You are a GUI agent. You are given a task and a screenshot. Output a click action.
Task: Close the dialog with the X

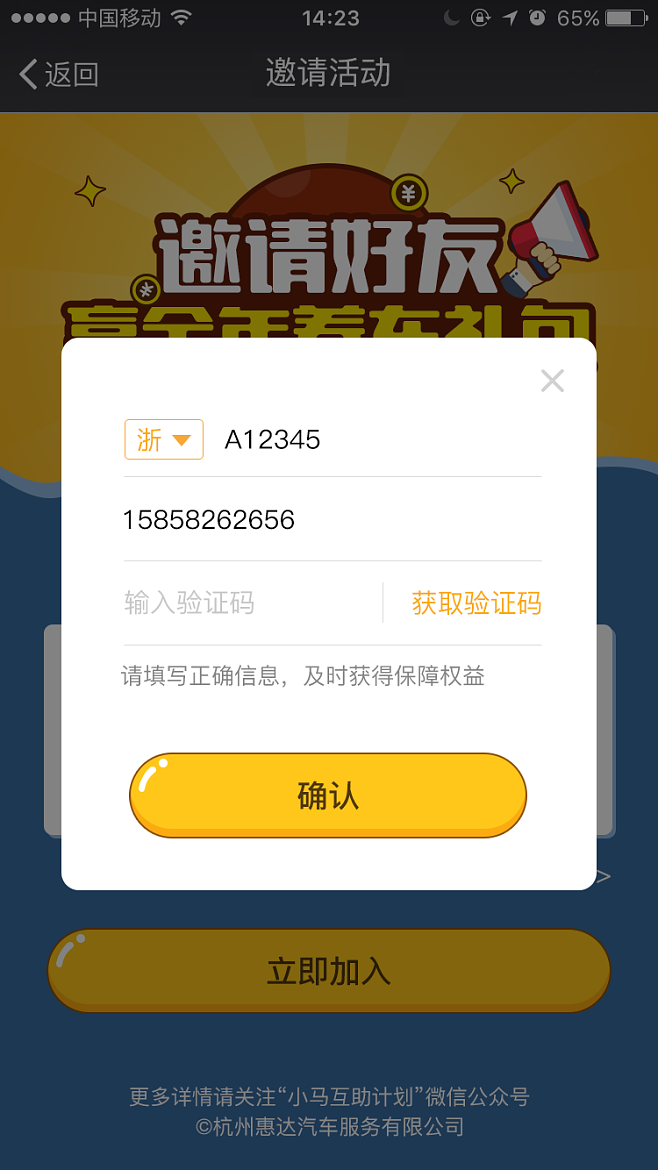(x=552, y=380)
